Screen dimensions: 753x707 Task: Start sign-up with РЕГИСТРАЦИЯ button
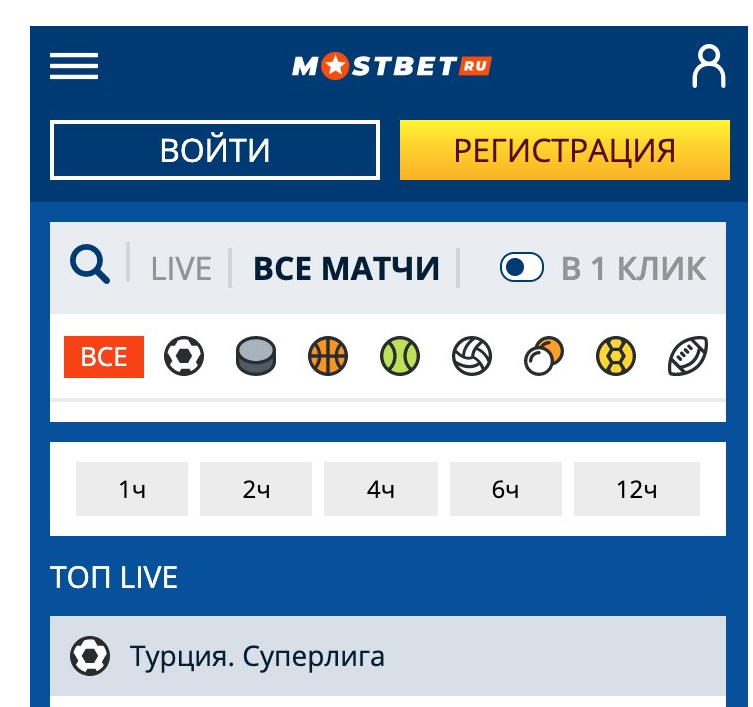(x=564, y=150)
